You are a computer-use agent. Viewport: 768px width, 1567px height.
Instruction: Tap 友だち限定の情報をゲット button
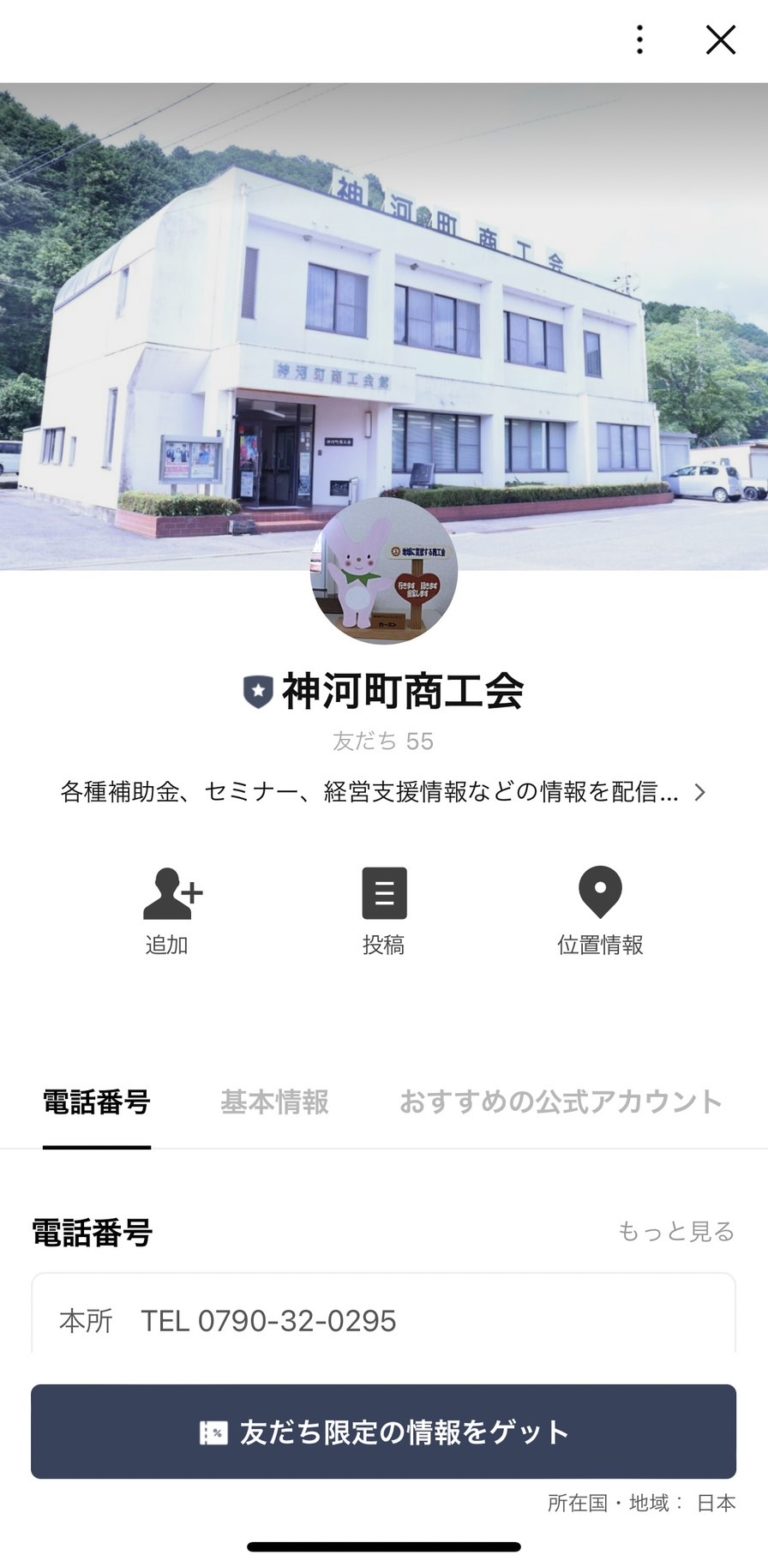pos(384,1431)
